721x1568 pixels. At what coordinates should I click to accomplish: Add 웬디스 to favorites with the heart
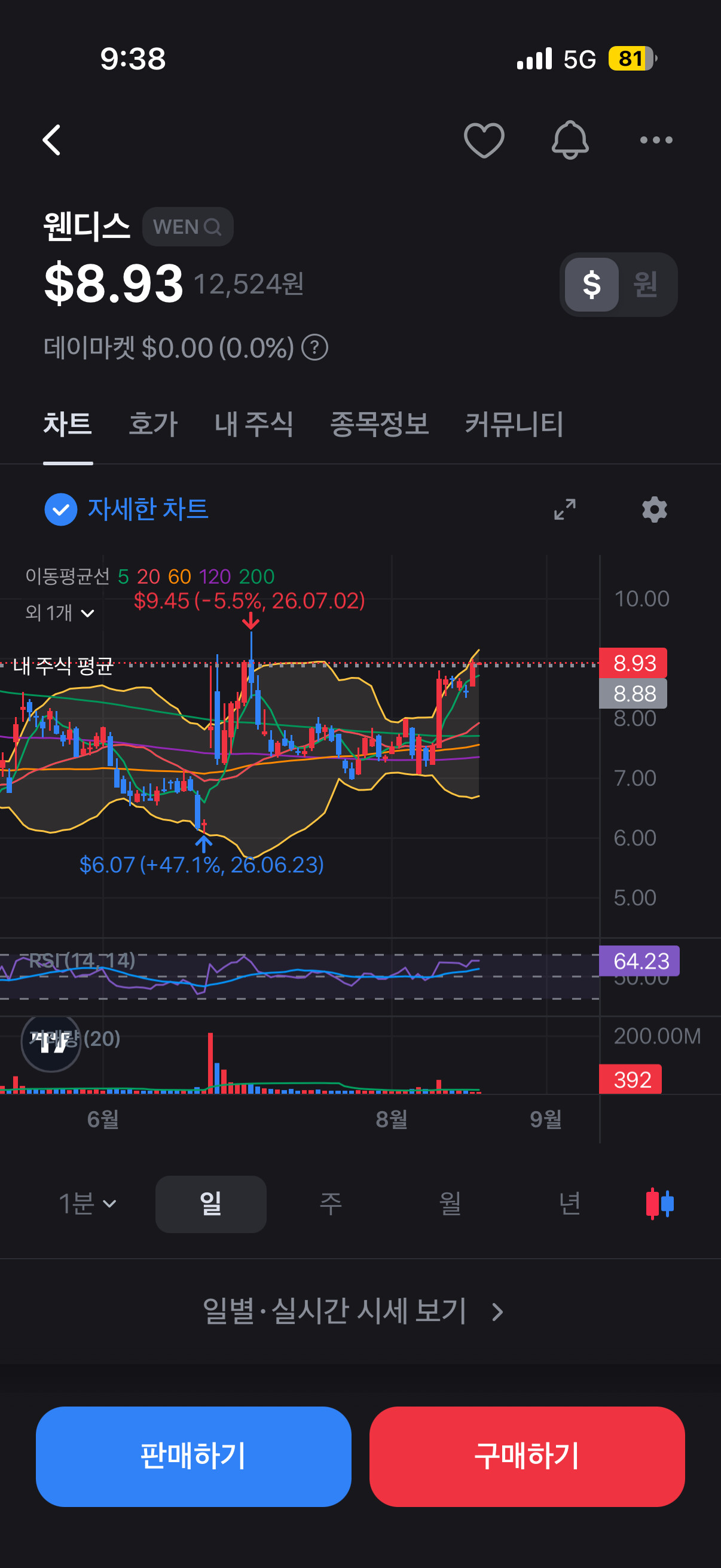coord(484,140)
